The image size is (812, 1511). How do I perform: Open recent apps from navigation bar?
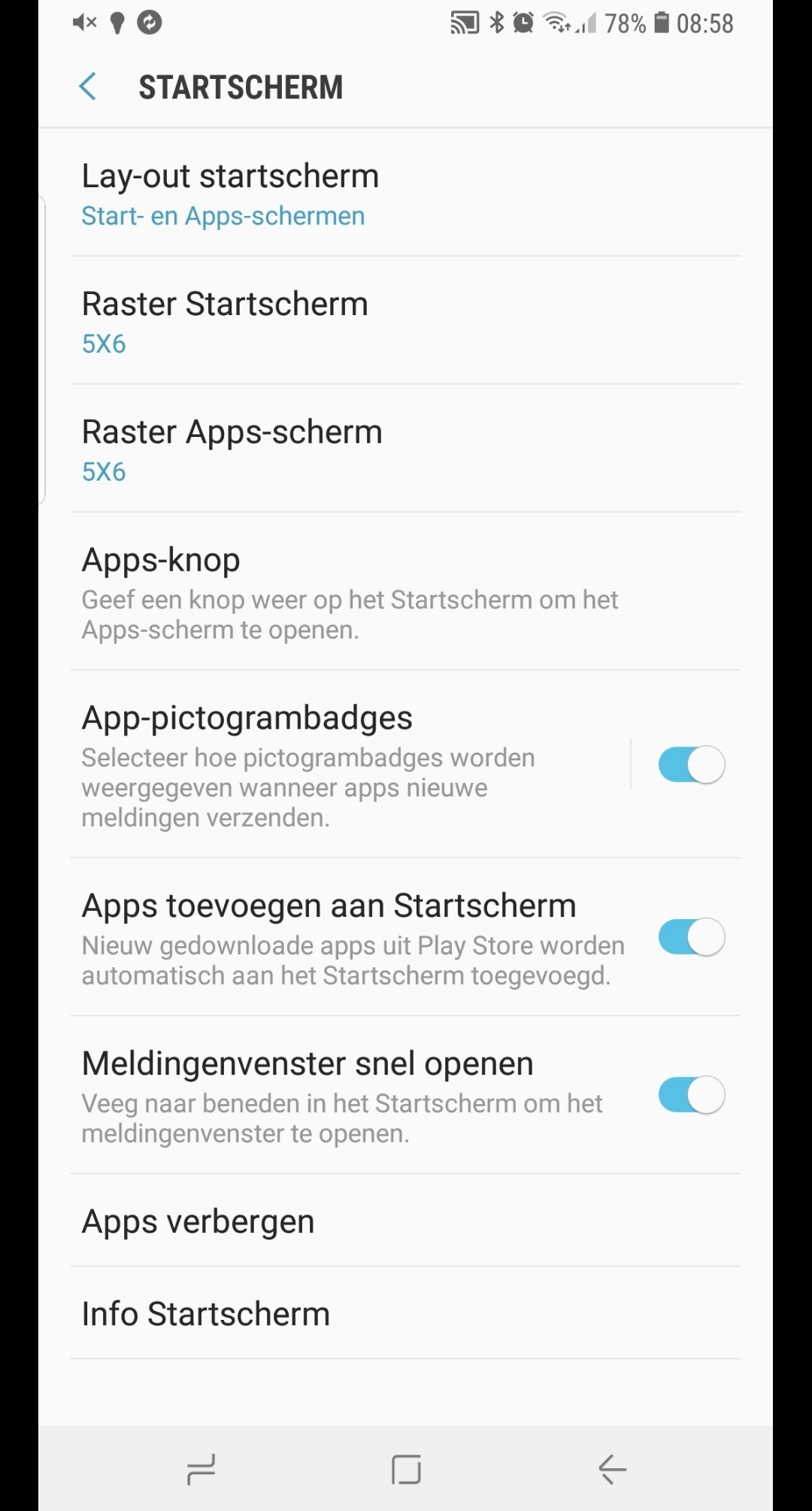[201, 1469]
